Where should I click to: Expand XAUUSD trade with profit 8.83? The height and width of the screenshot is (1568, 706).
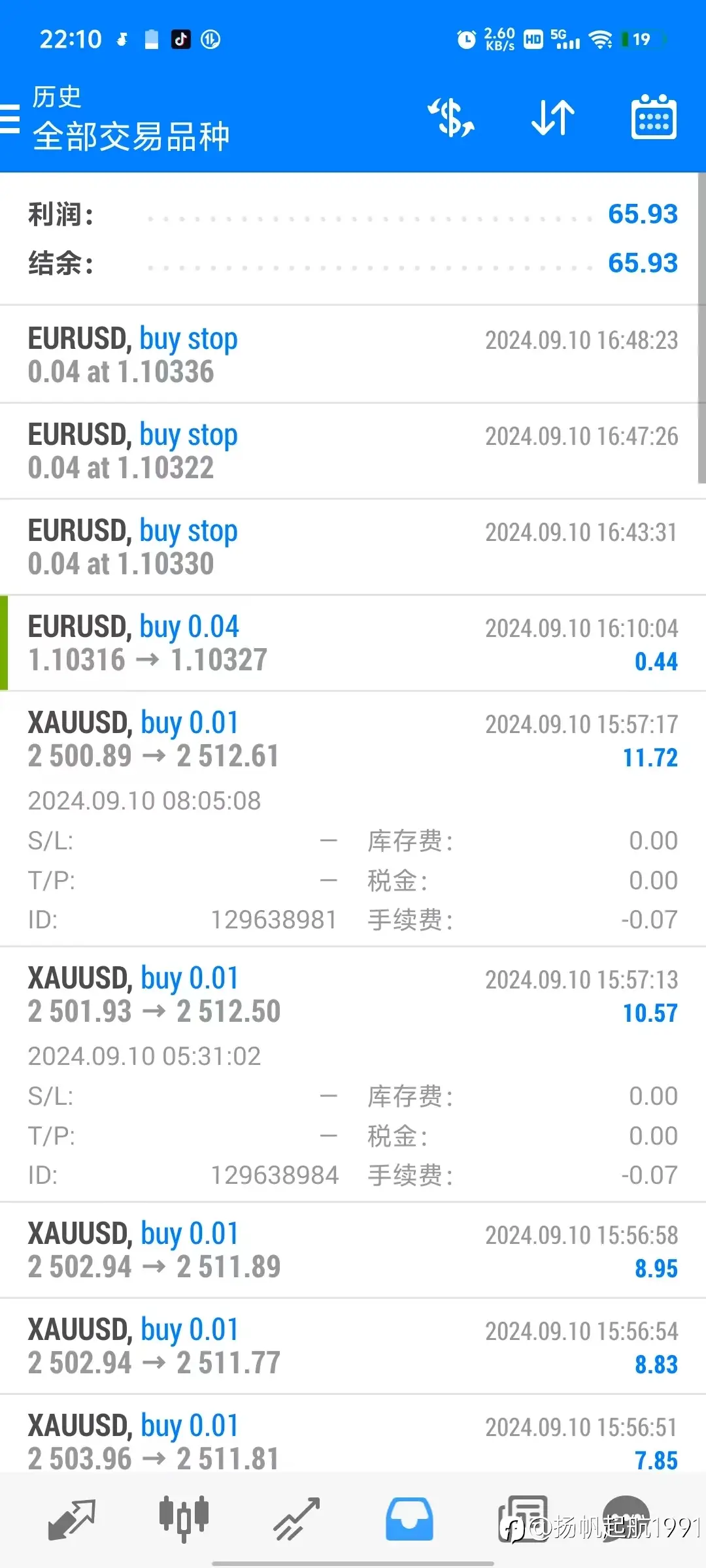[353, 1346]
